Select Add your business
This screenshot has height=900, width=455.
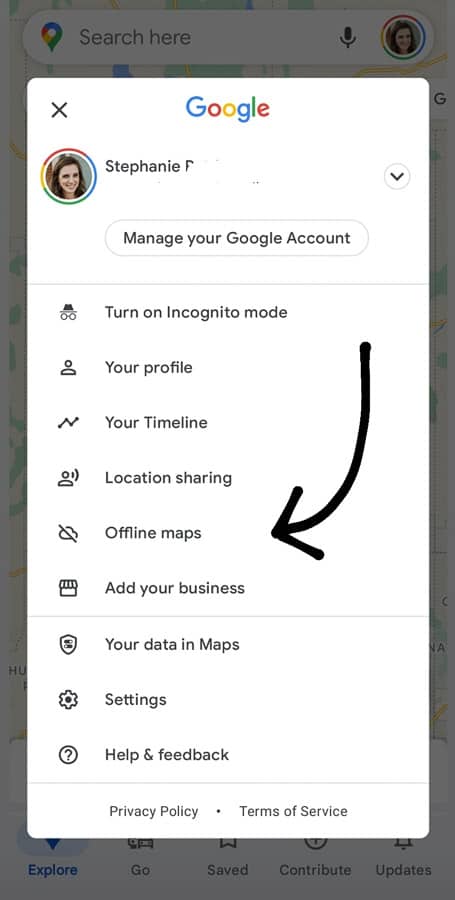click(228, 588)
